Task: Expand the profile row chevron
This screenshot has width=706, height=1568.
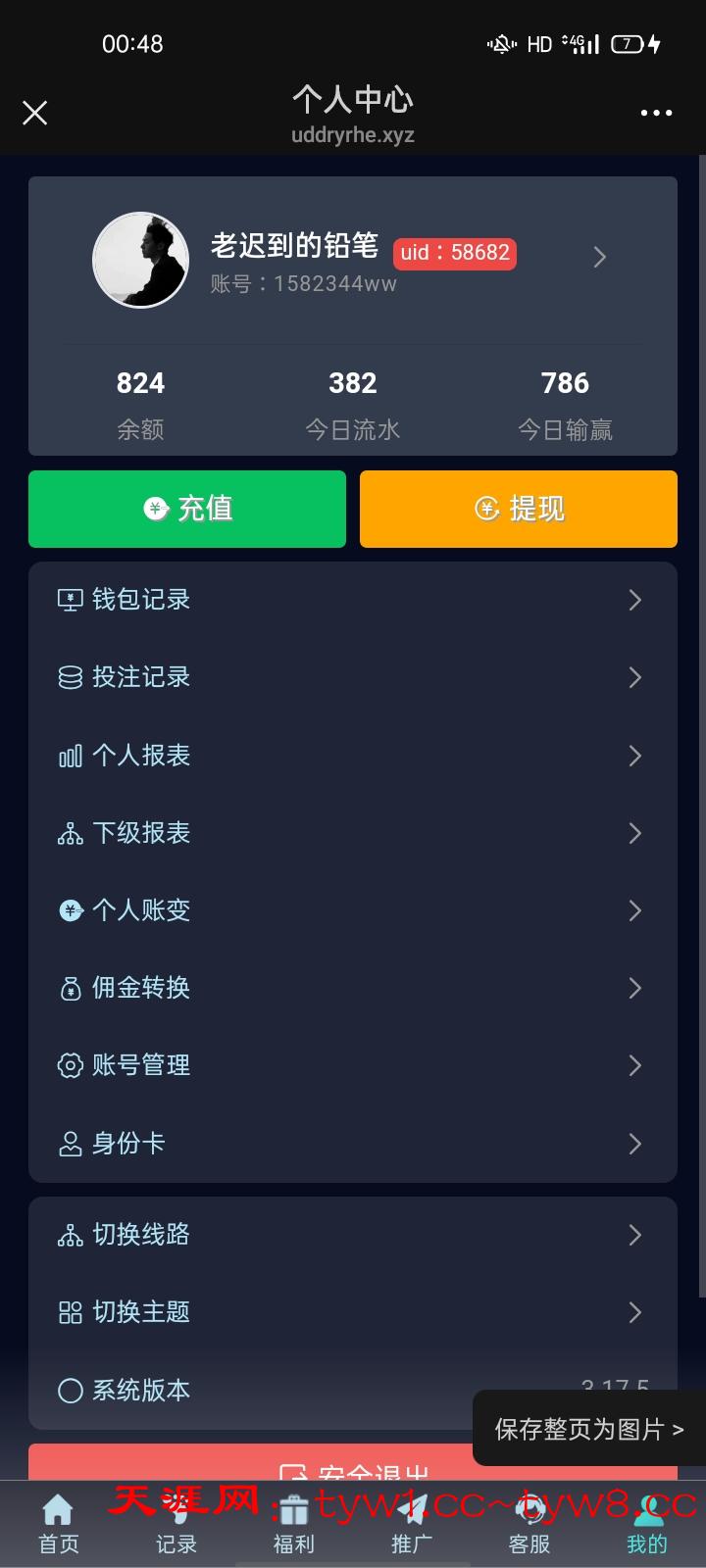Action: coord(599,257)
